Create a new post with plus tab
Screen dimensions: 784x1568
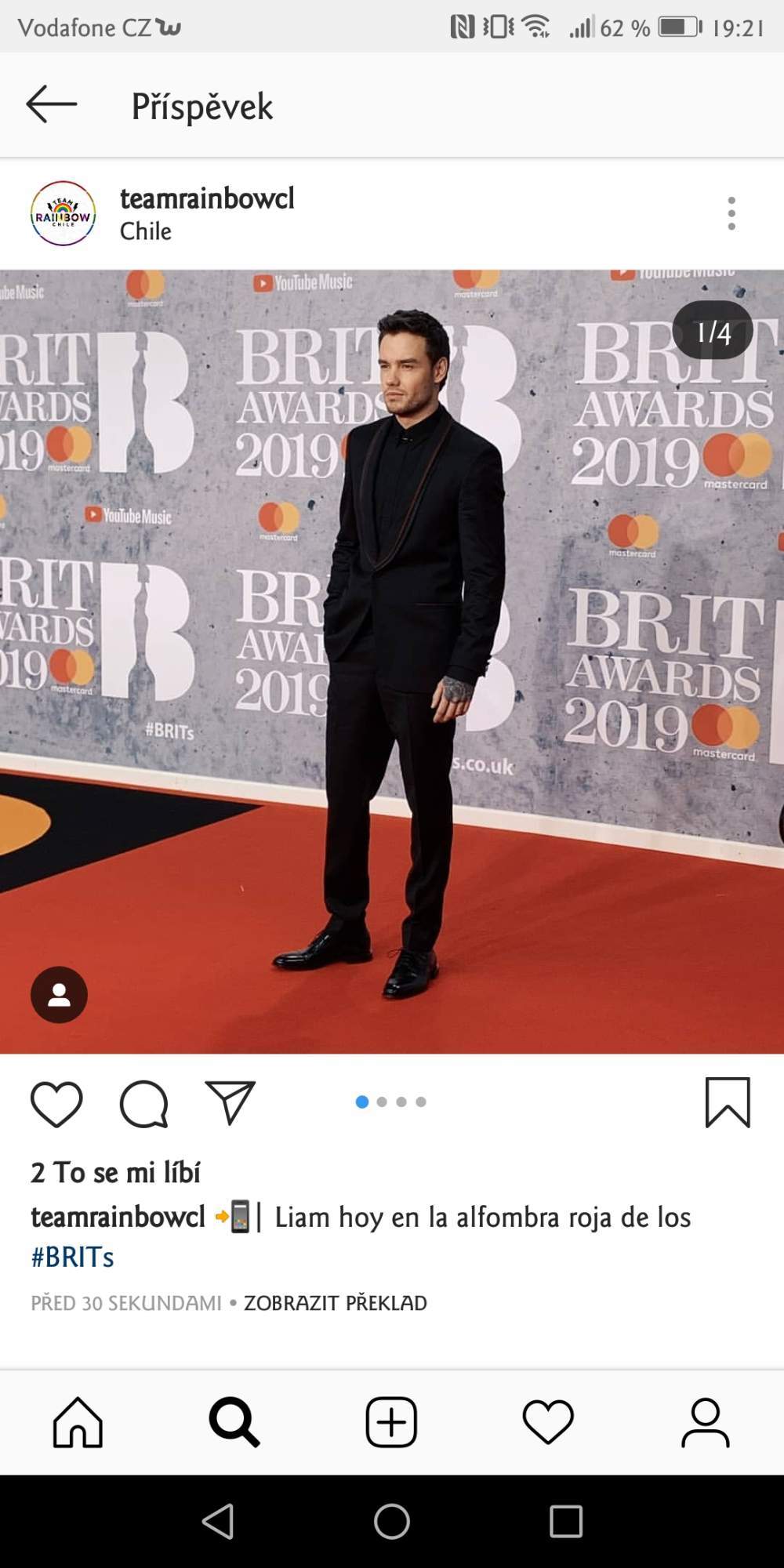pos(391,1421)
